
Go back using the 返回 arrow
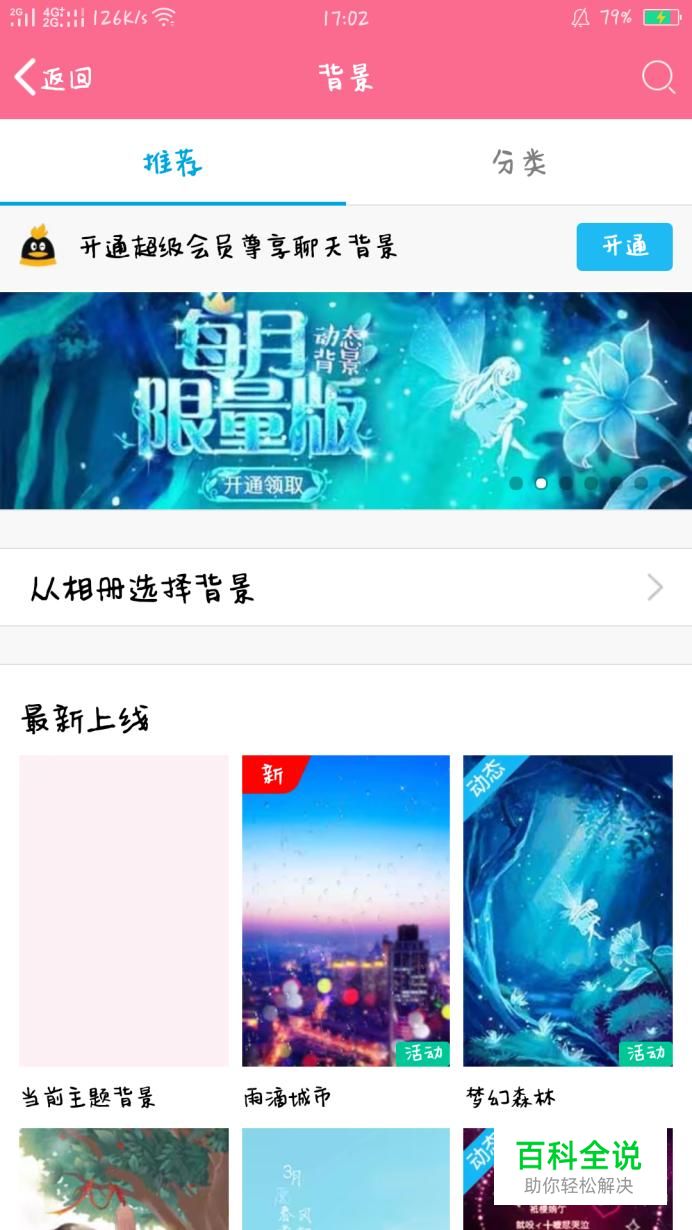pos(52,77)
